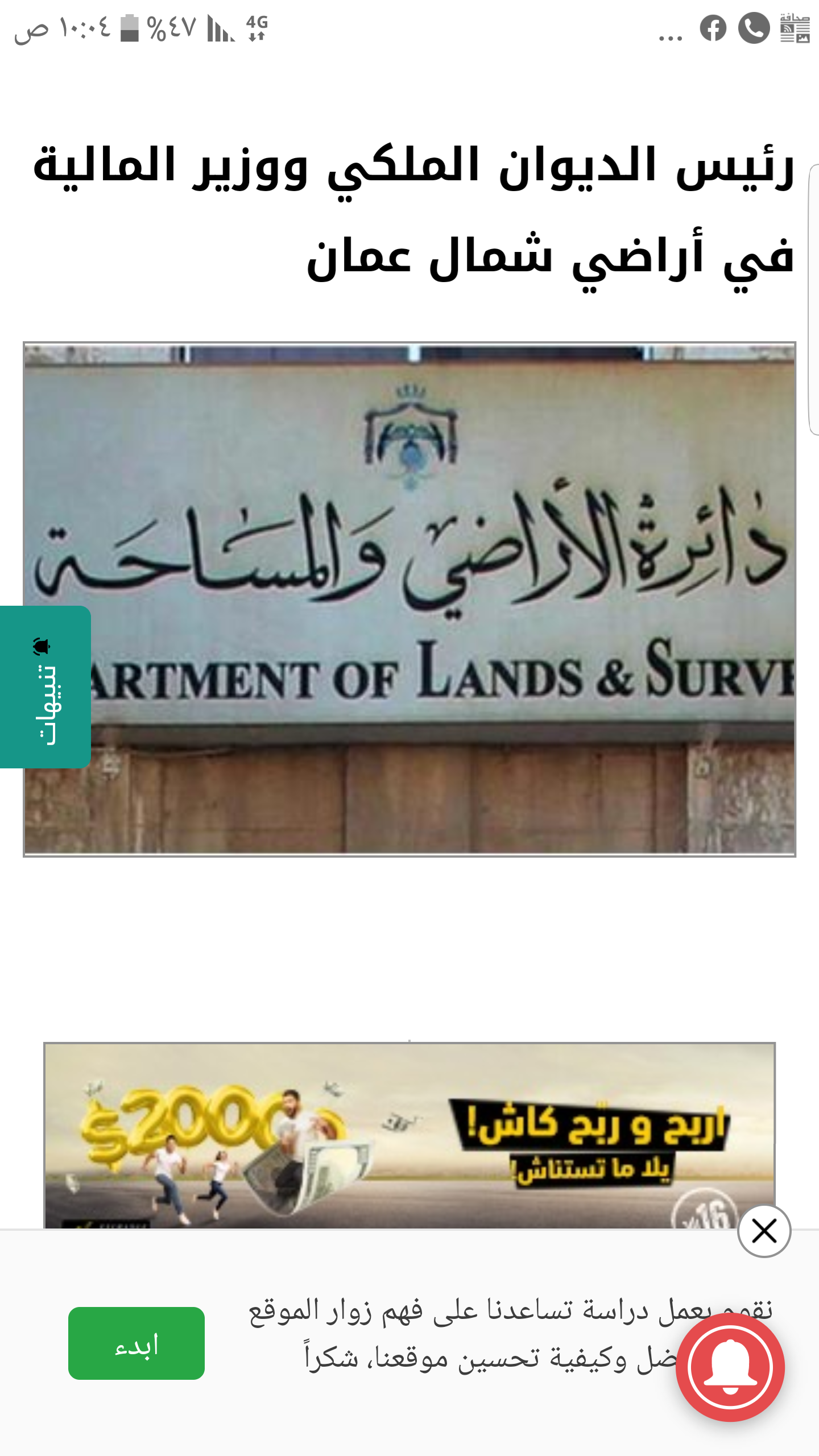Open the red notification bell button
This screenshot has height=1456, width=819.
(730, 1367)
